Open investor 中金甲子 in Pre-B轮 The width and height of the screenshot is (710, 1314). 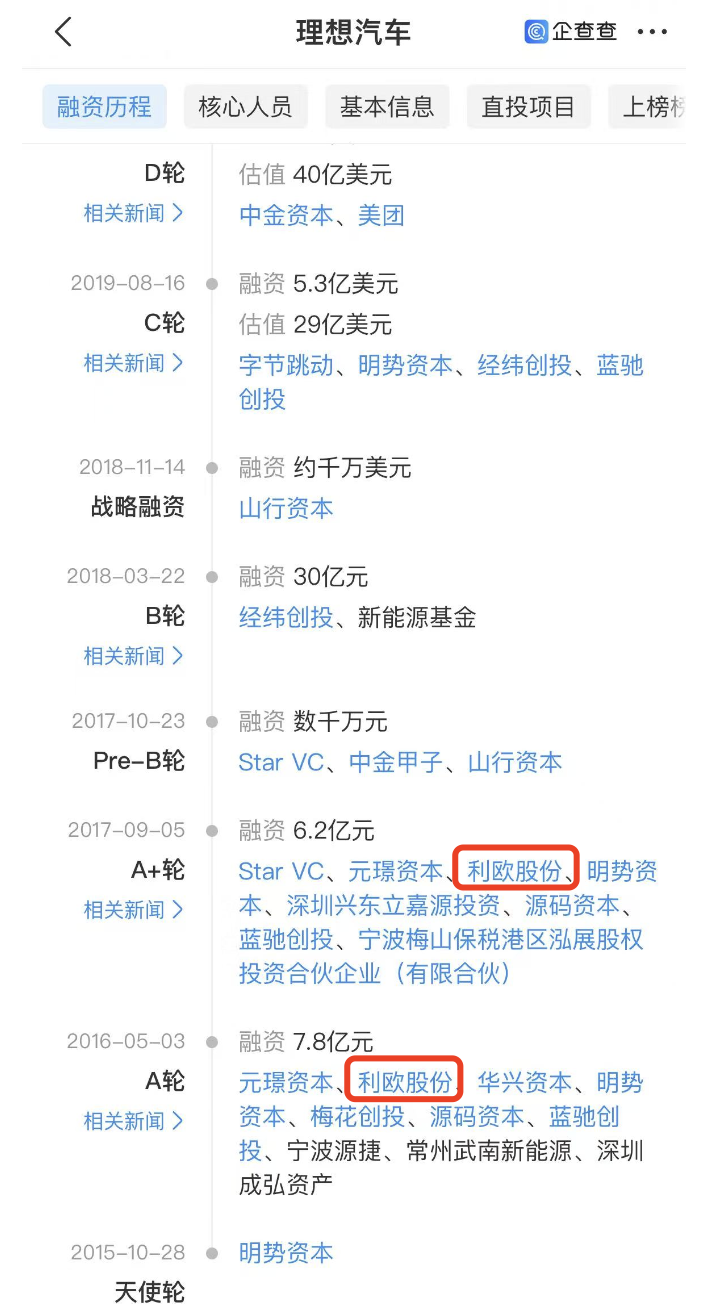395,762
